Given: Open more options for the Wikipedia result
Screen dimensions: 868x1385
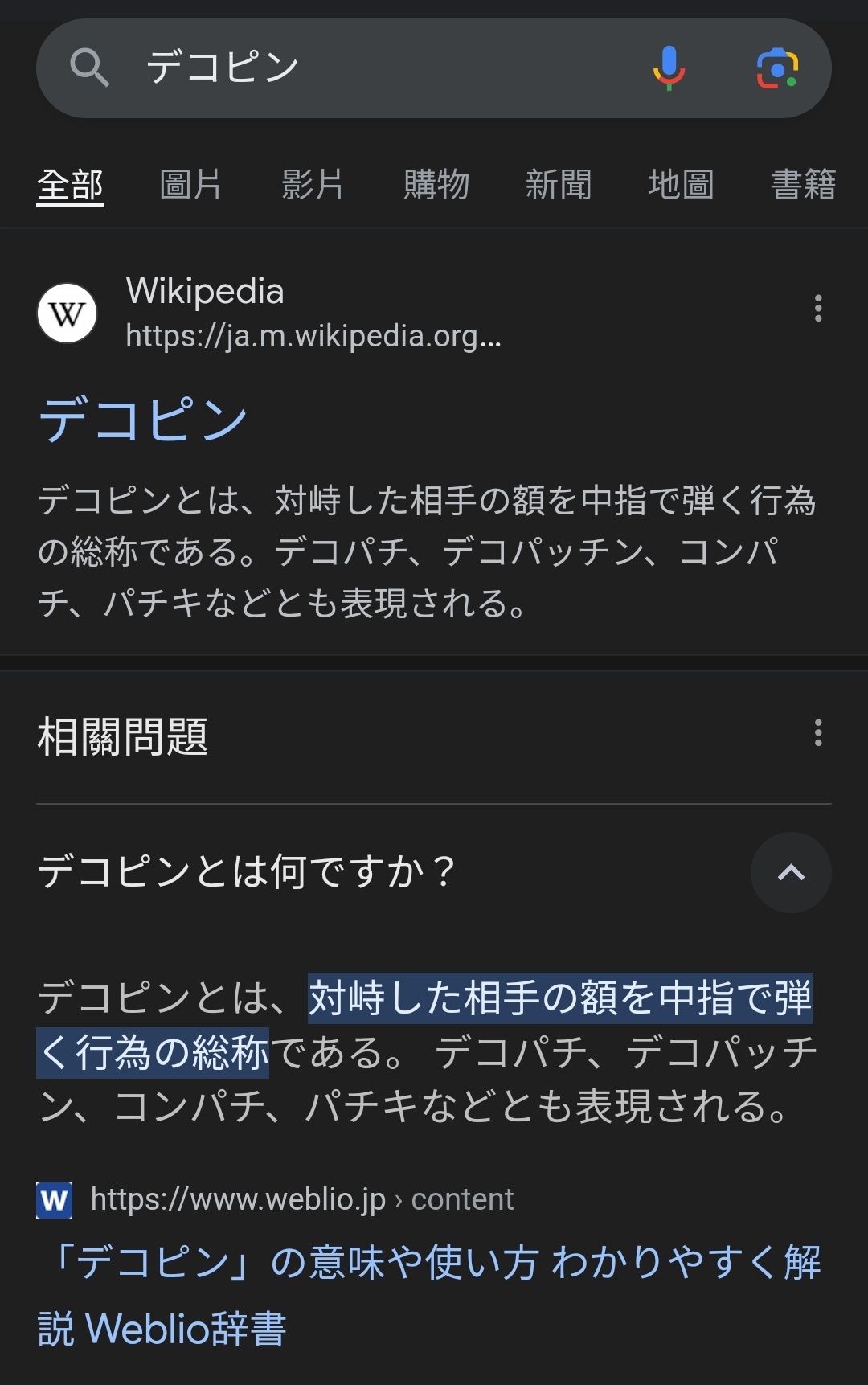Looking at the screenshot, I should pos(818,309).
